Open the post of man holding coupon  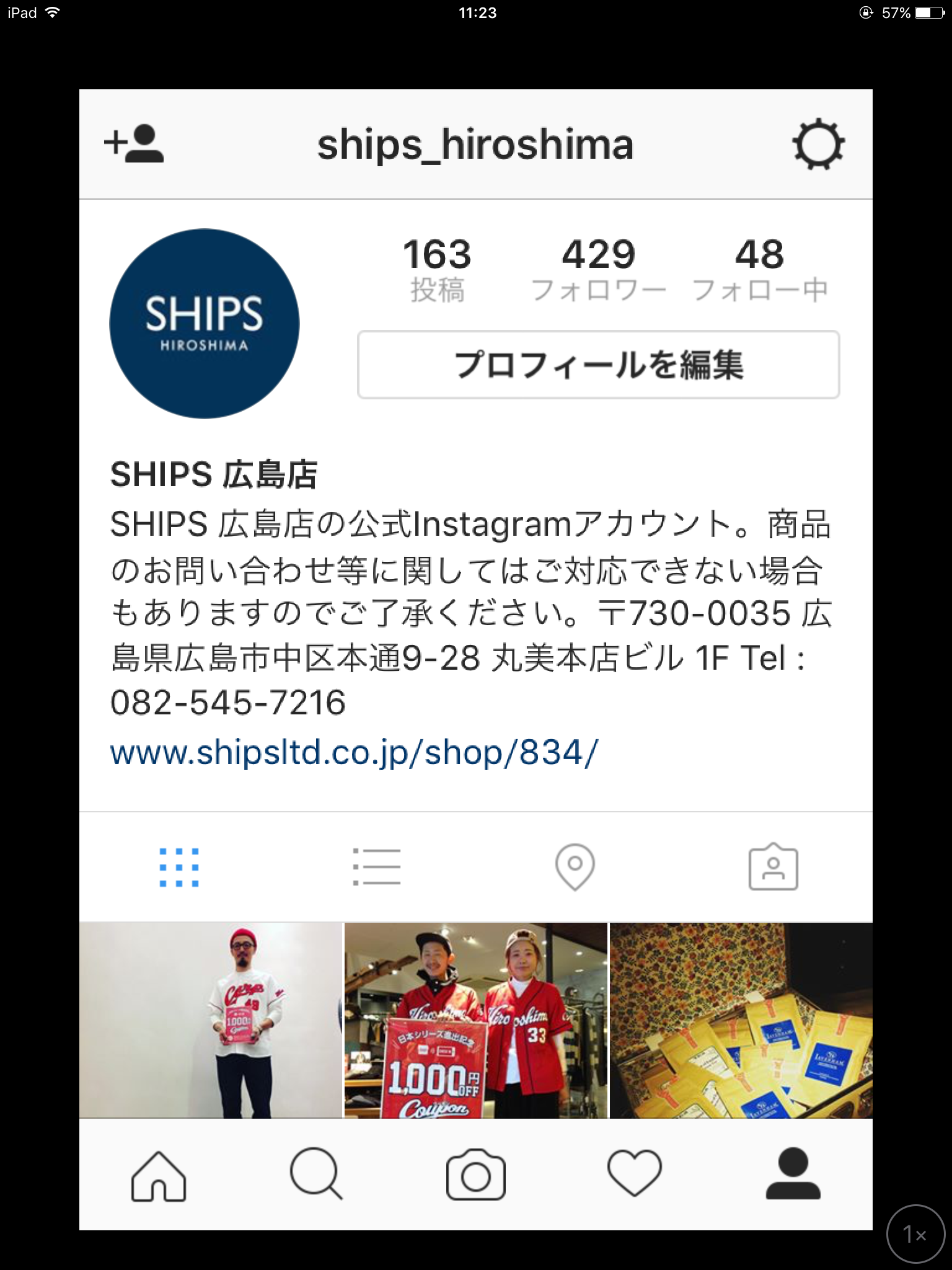coord(211,1020)
